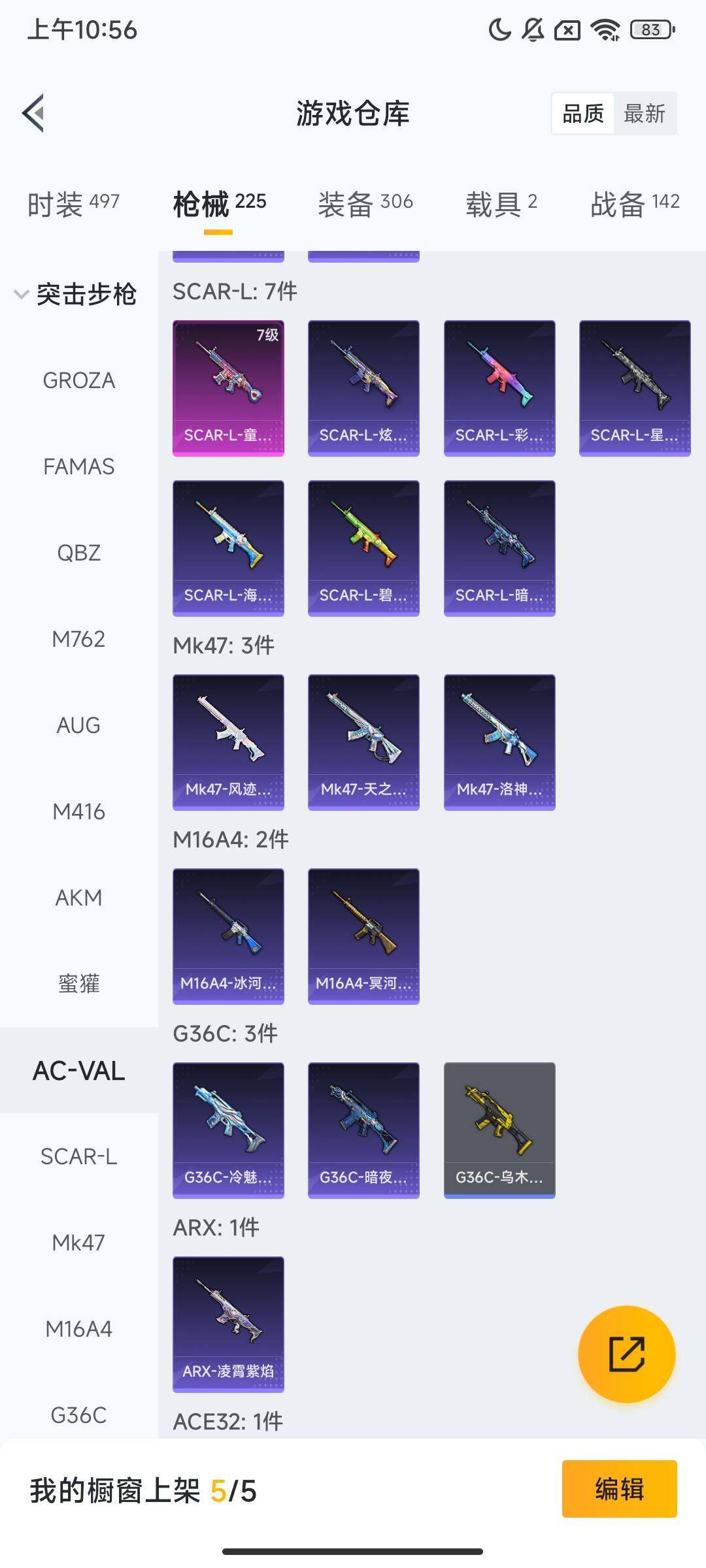This screenshot has height=1568, width=706.
Task: Choose 蜜獾 in the sidebar
Action: [x=78, y=983]
